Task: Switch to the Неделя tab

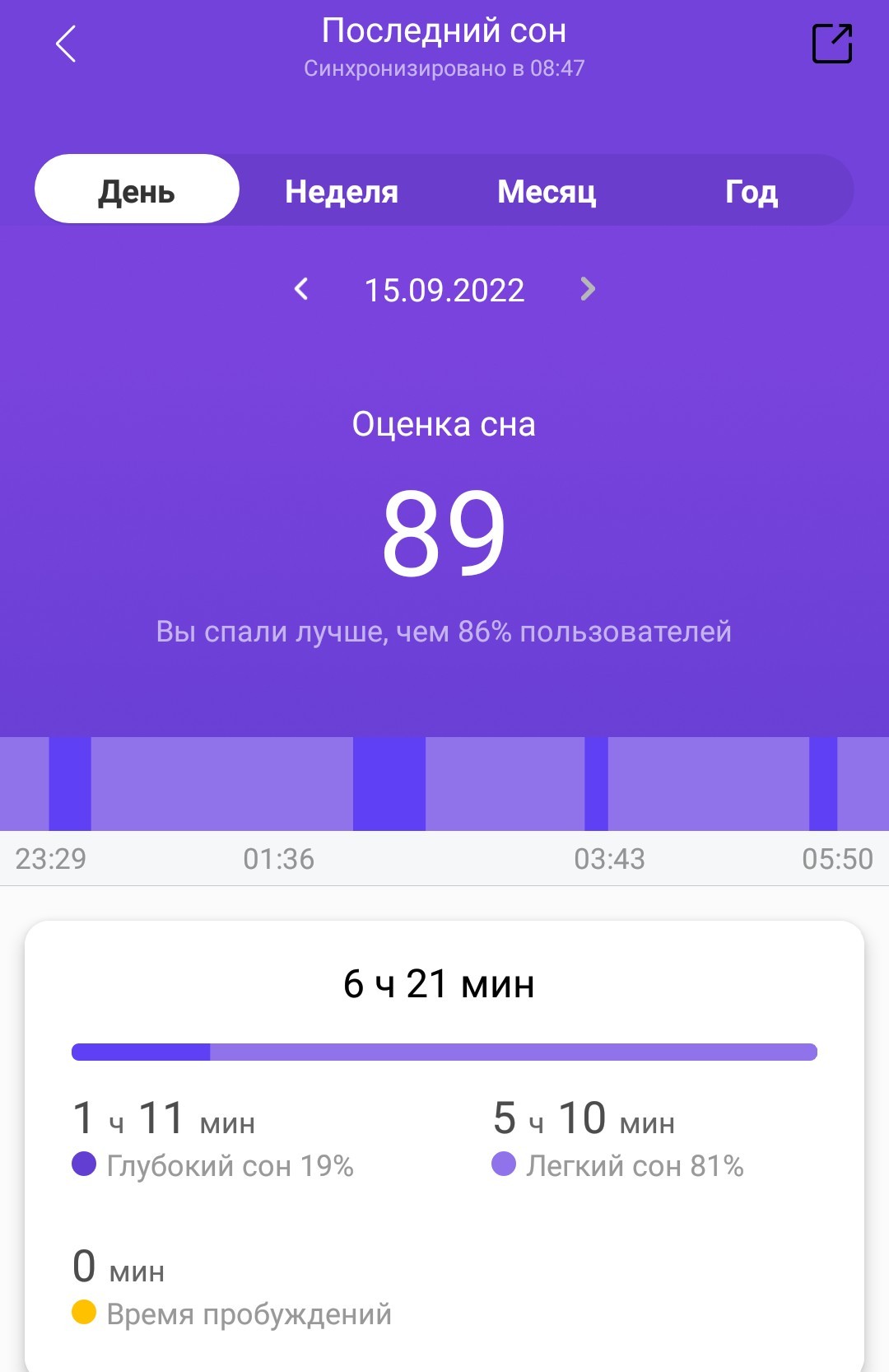Action: (342, 191)
